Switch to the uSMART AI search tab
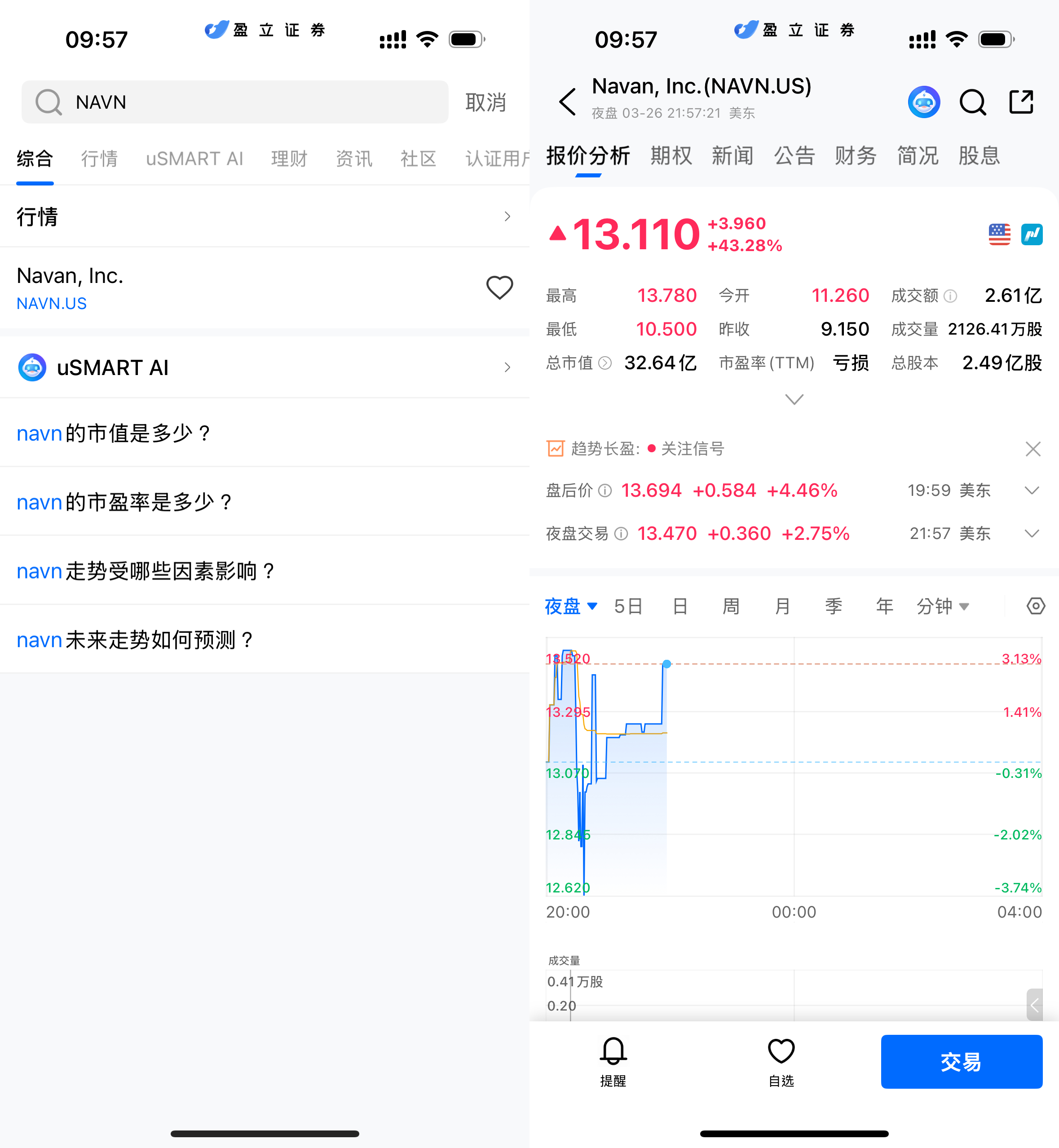Screen dimensions: 1059x1148 [x=194, y=158]
